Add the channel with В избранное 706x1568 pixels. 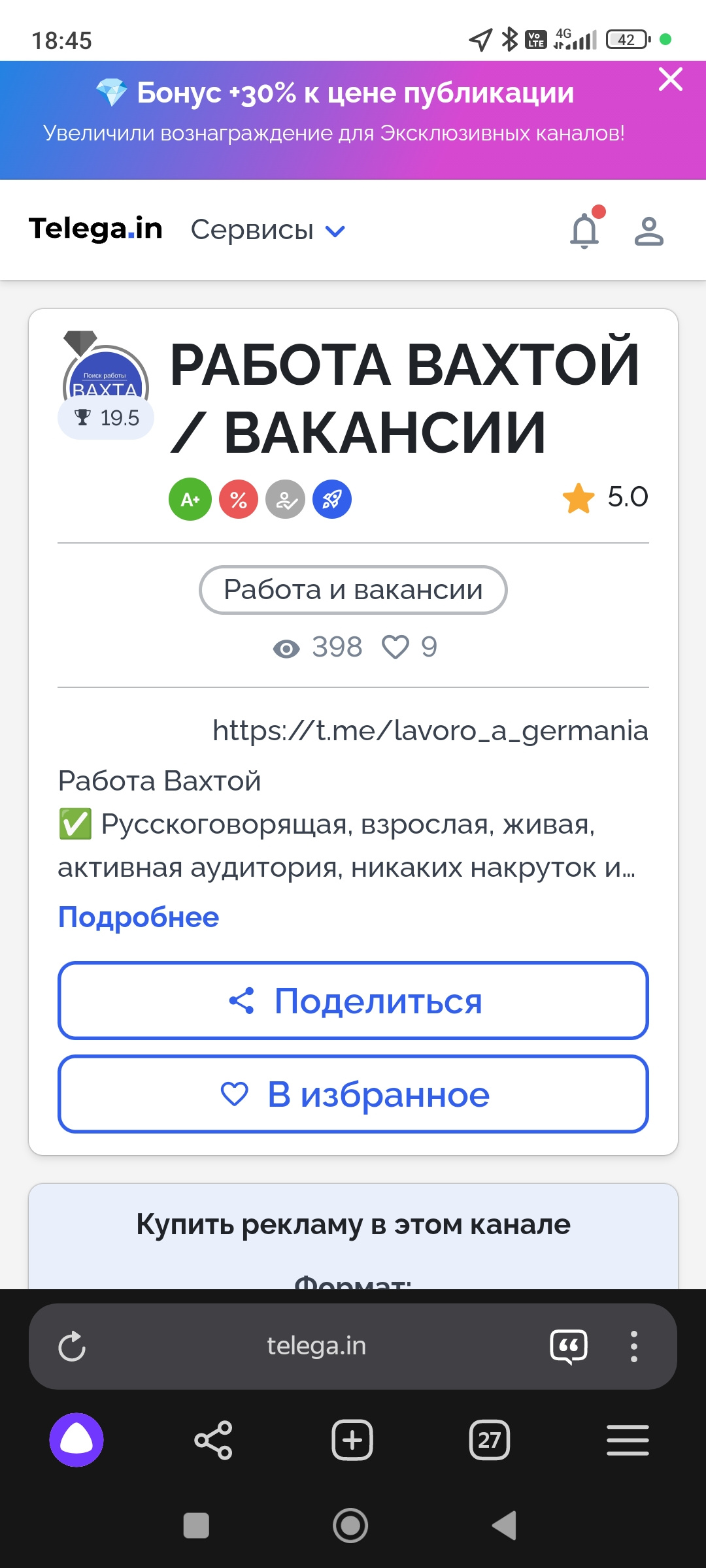click(x=353, y=1094)
